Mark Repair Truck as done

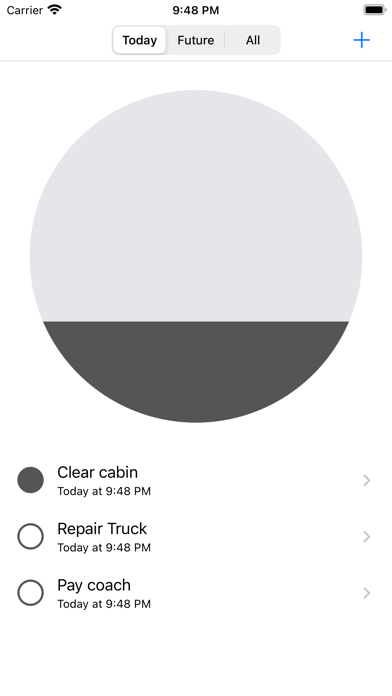(x=31, y=536)
